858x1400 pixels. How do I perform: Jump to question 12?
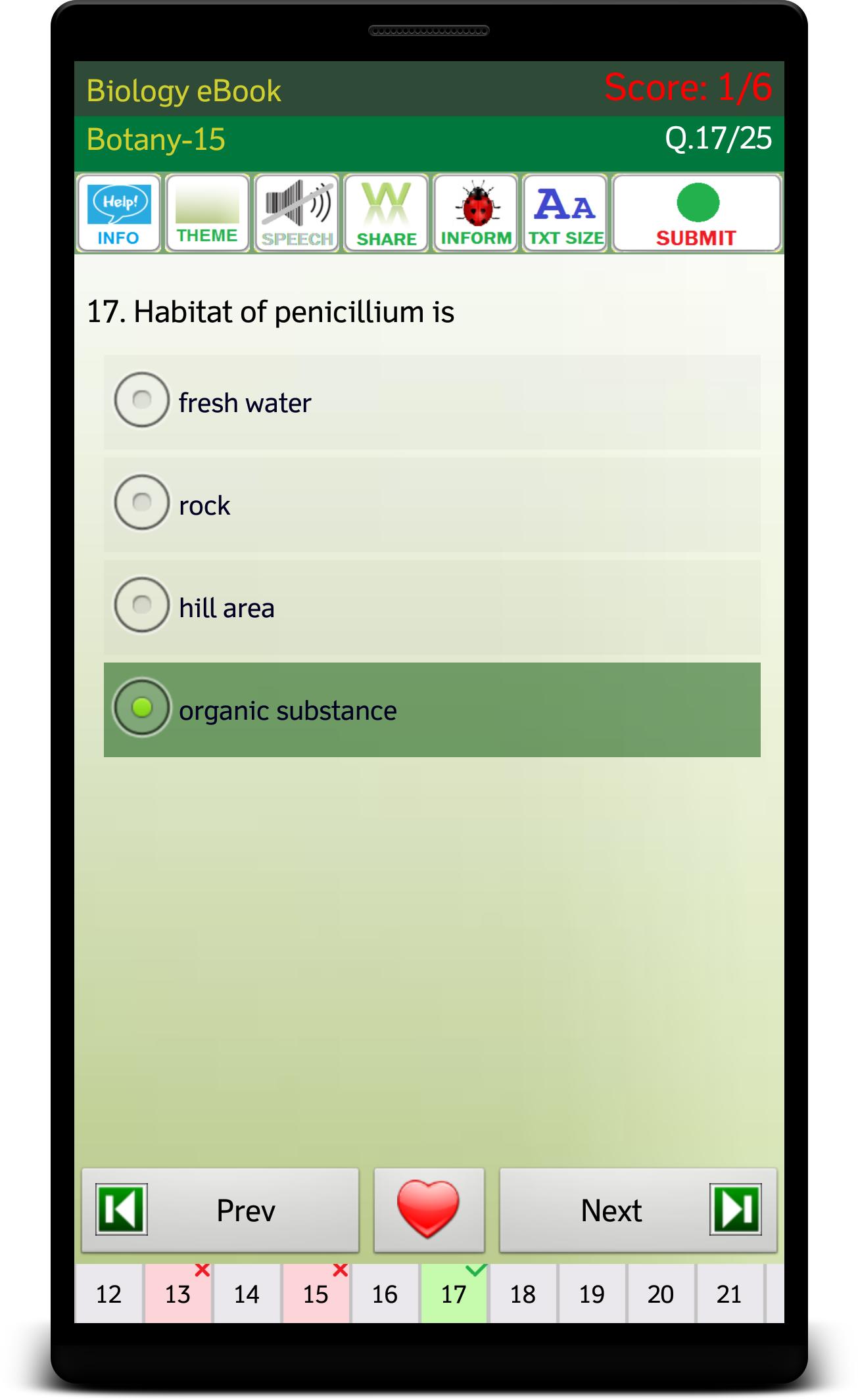coord(109,1294)
